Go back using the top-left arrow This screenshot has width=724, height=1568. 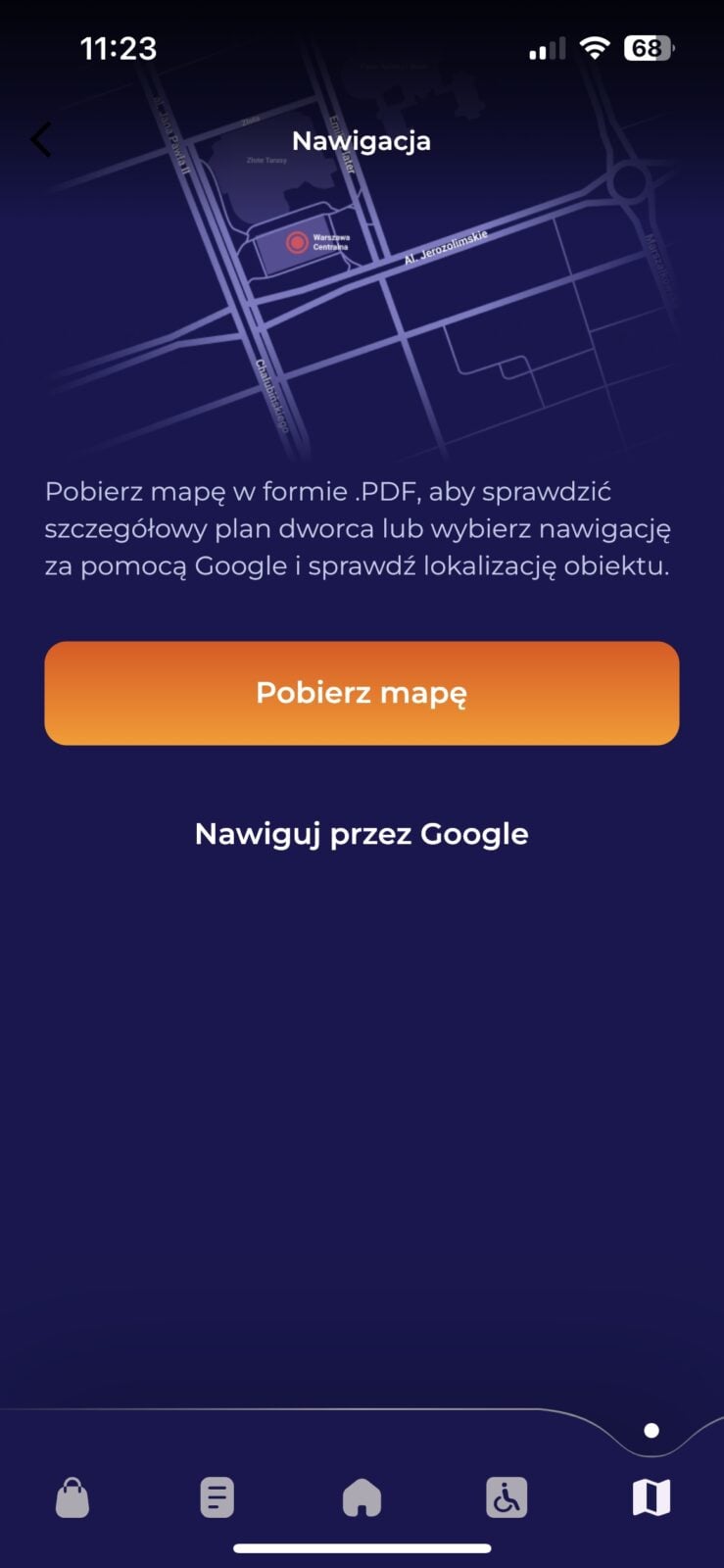(x=41, y=140)
